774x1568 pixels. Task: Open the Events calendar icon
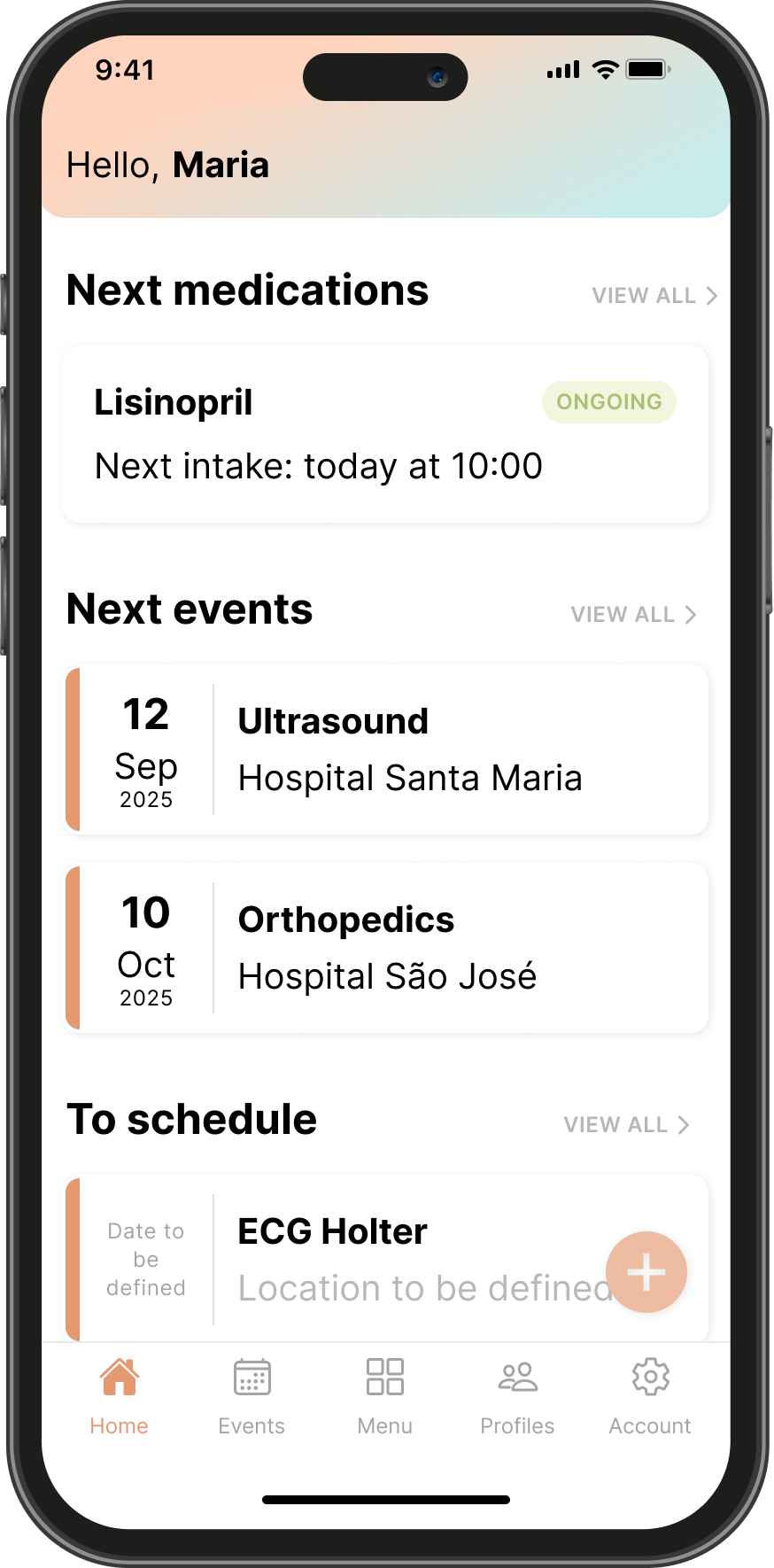click(x=252, y=1377)
